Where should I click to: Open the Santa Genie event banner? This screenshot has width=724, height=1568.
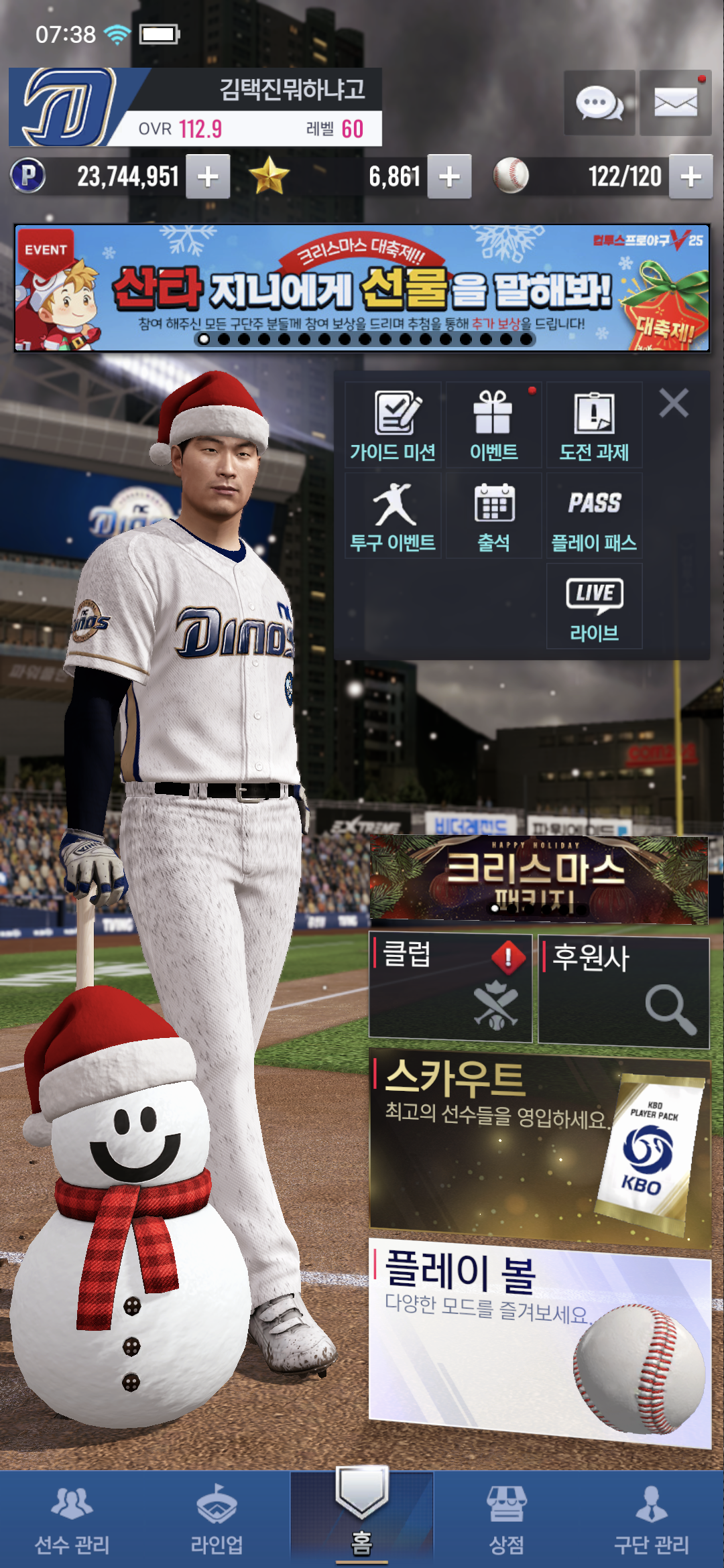(x=362, y=288)
